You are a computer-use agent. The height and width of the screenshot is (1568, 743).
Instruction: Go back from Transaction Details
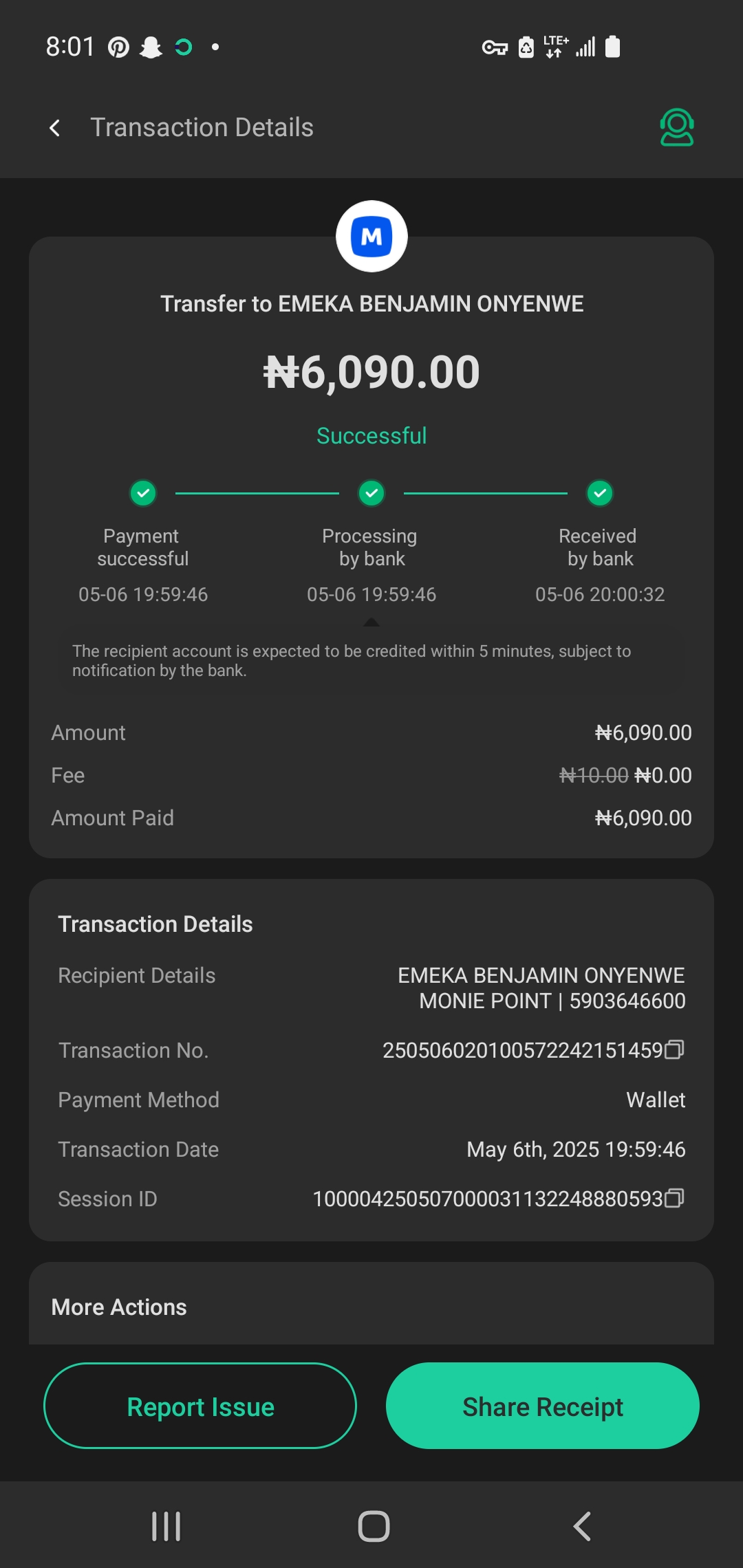point(55,128)
